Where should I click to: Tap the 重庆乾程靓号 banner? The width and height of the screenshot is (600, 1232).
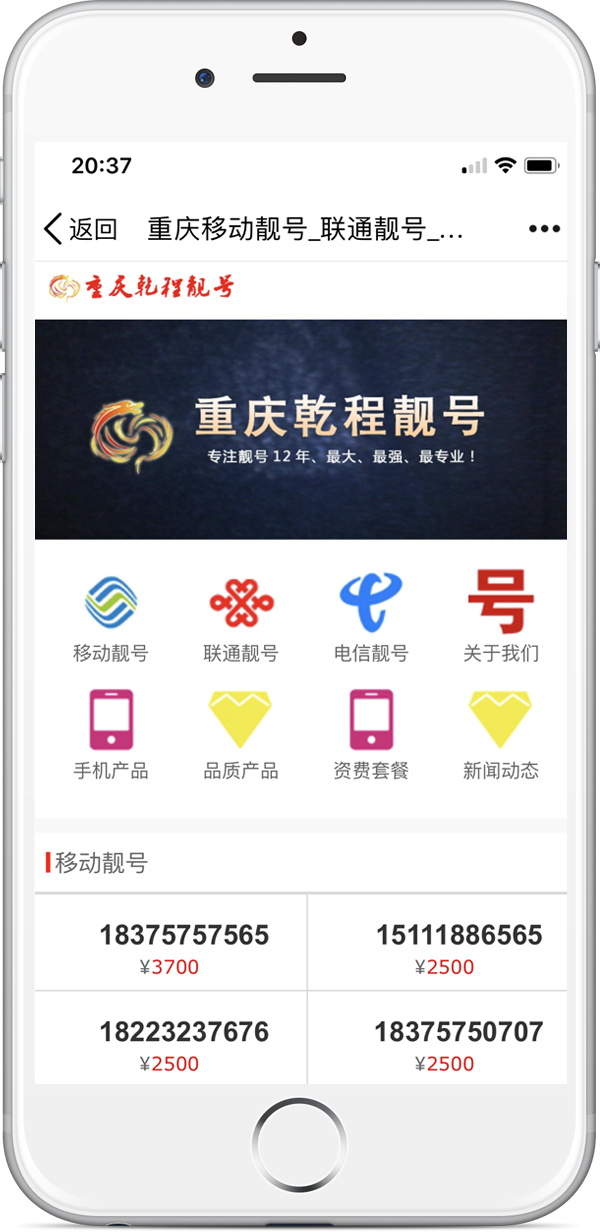tap(300, 429)
